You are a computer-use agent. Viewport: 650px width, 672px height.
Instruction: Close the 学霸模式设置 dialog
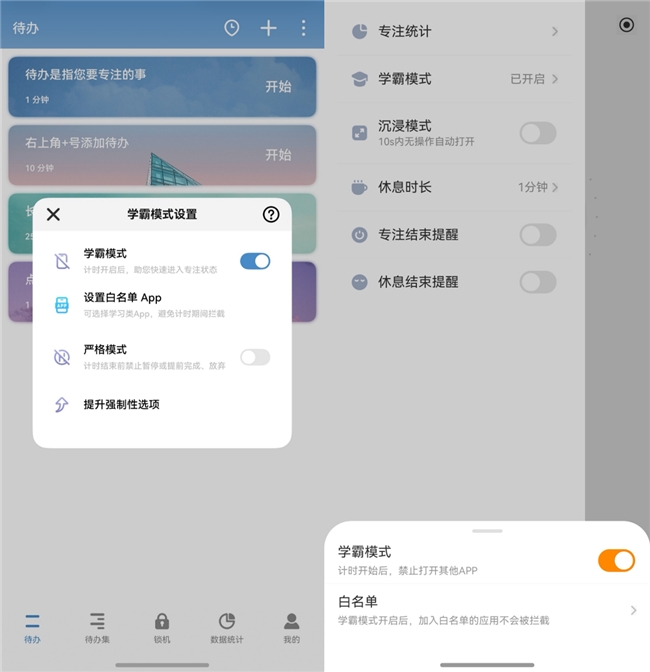[x=54, y=214]
